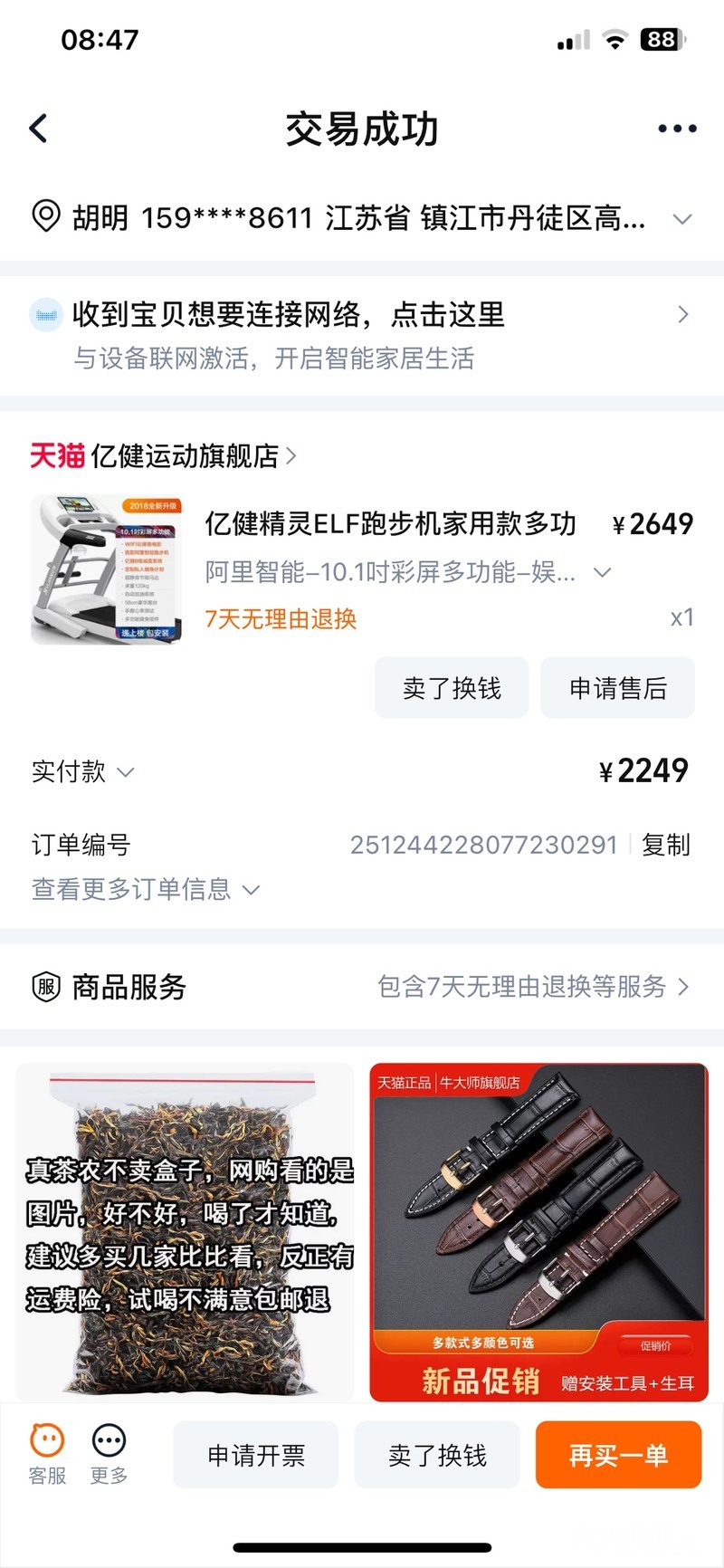Tap 卖了换钱 under the treadmill item
The width and height of the screenshot is (724, 1568).
452,689
